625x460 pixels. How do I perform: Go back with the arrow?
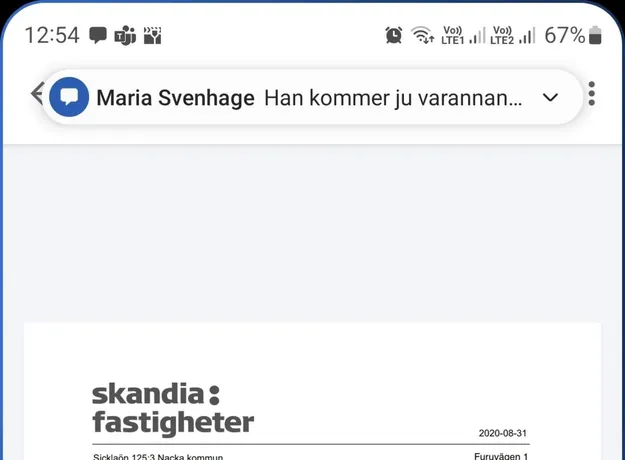37,94
